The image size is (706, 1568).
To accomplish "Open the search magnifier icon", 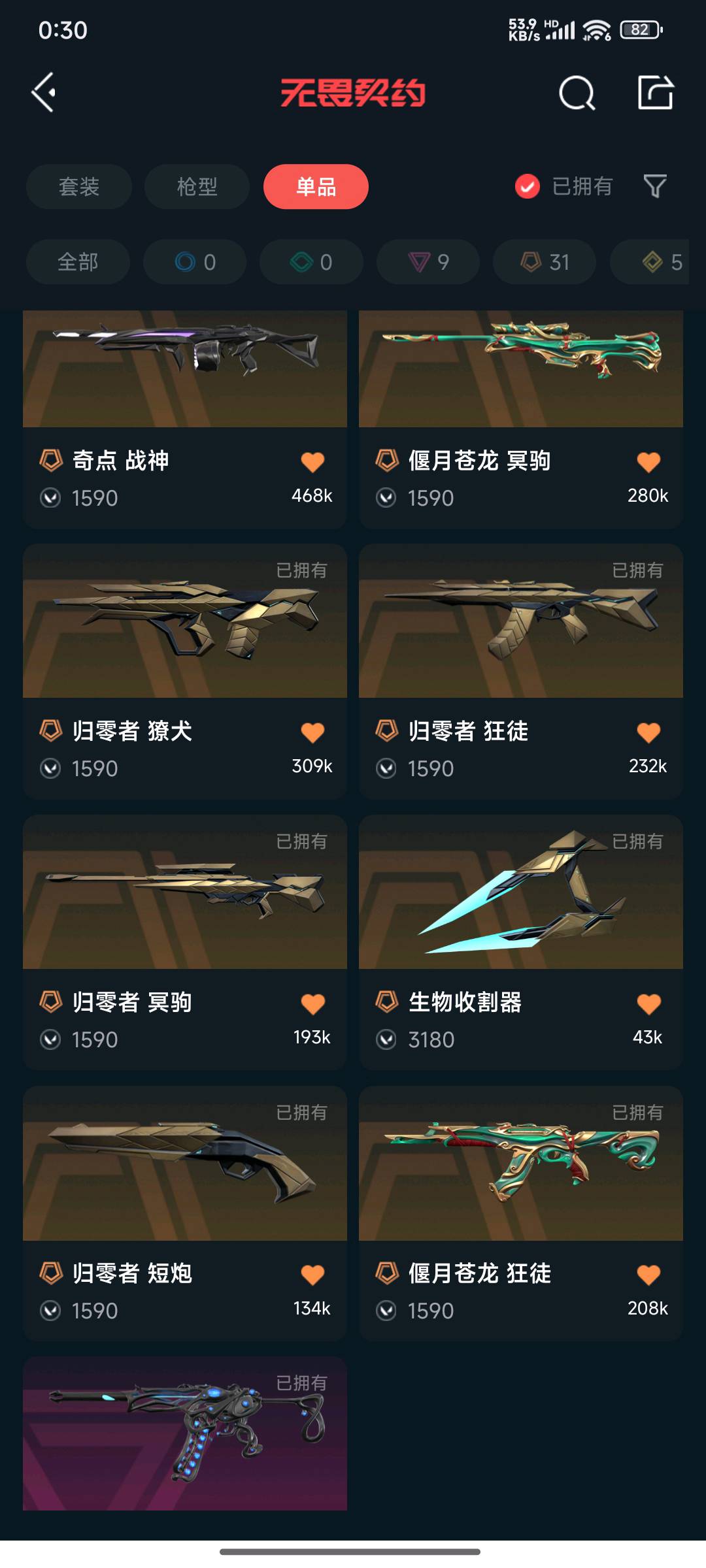I will [x=577, y=93].
